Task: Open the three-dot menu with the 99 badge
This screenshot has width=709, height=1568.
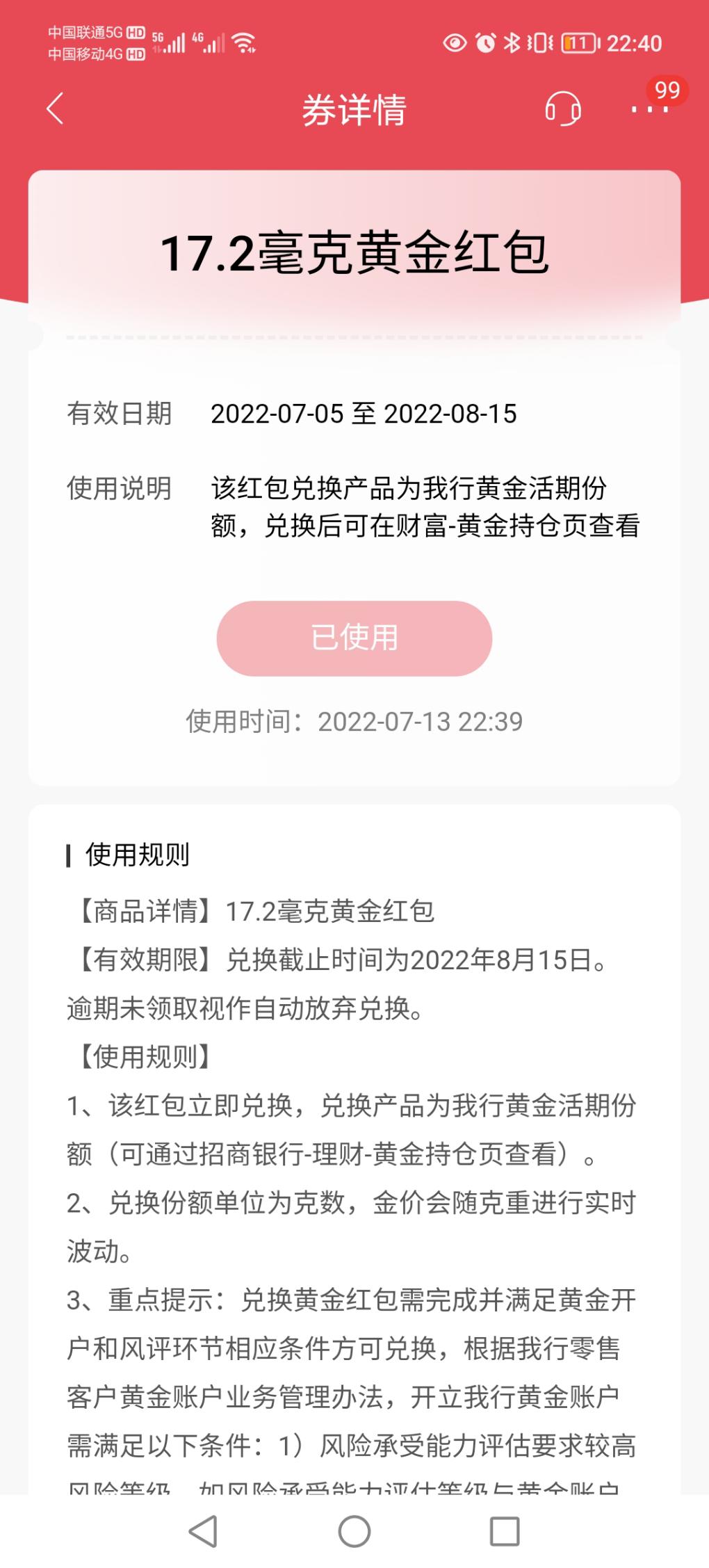Action: tap(650, 109)
